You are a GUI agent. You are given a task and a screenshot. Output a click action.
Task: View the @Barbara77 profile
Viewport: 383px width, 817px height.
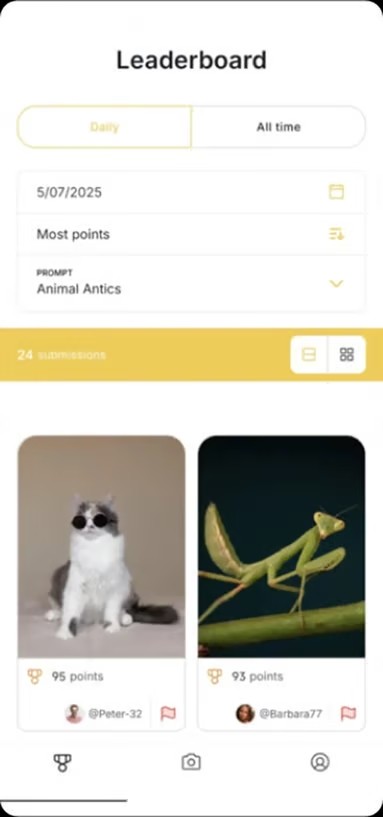[279, 713]
